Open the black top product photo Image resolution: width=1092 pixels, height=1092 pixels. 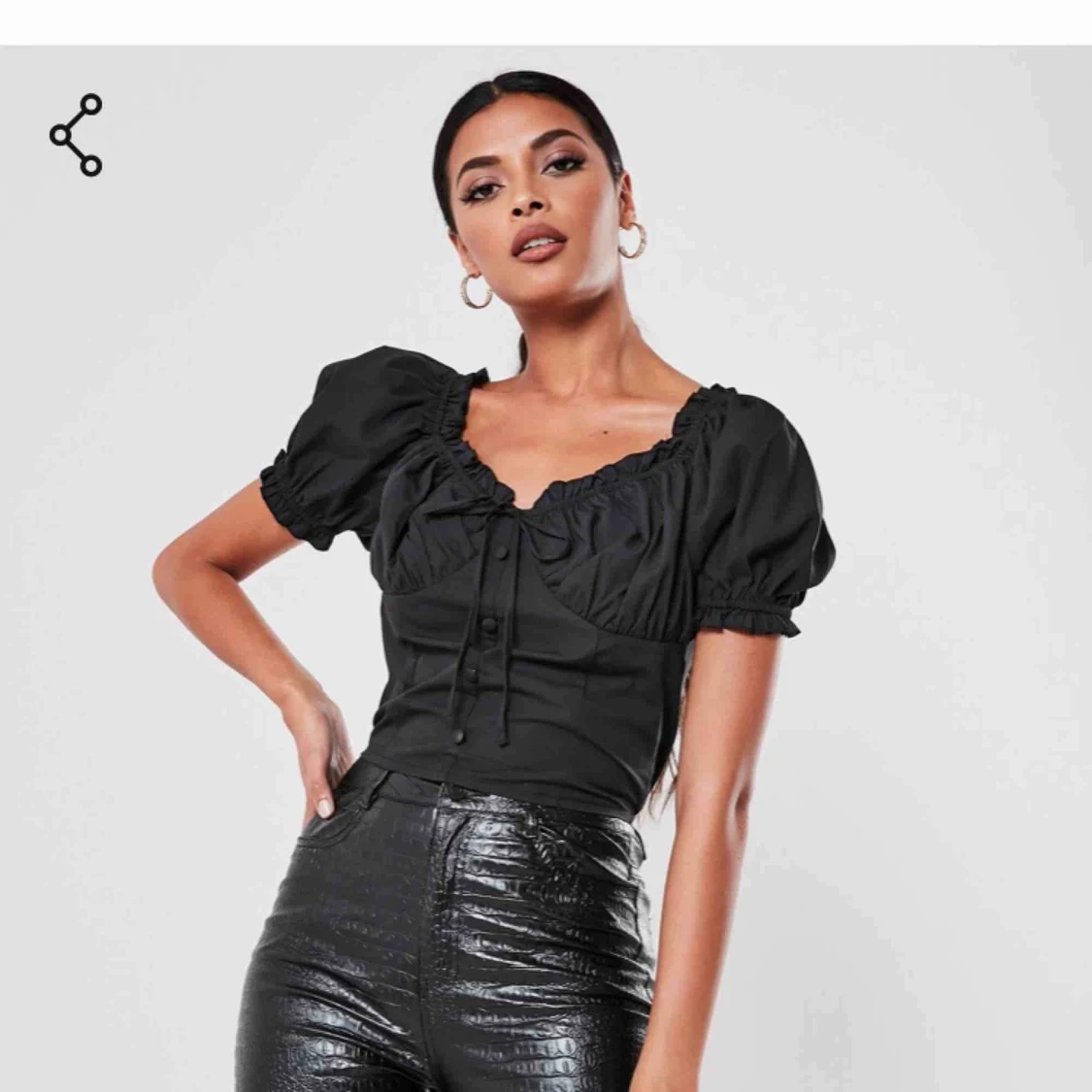546,582
